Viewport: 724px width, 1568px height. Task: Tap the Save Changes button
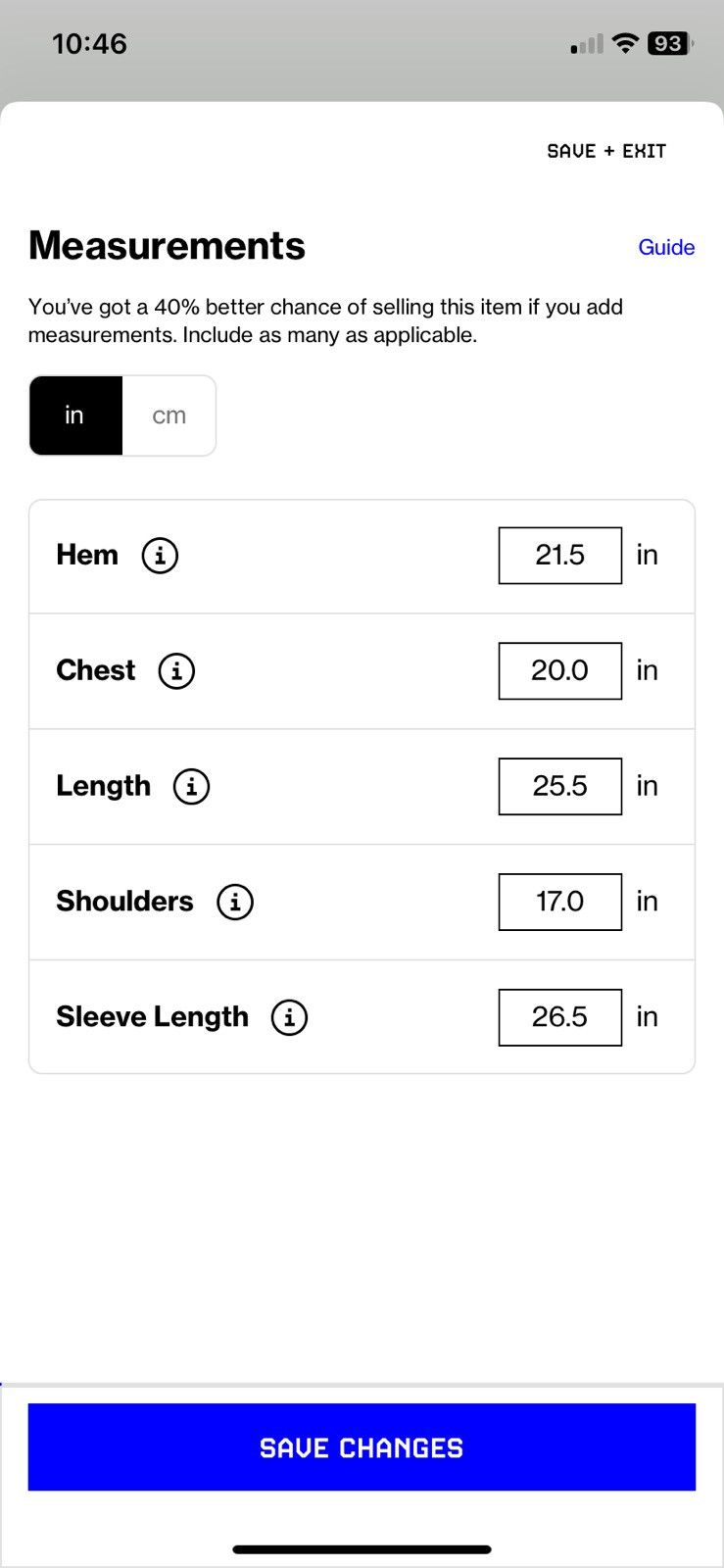(362, 1447)
